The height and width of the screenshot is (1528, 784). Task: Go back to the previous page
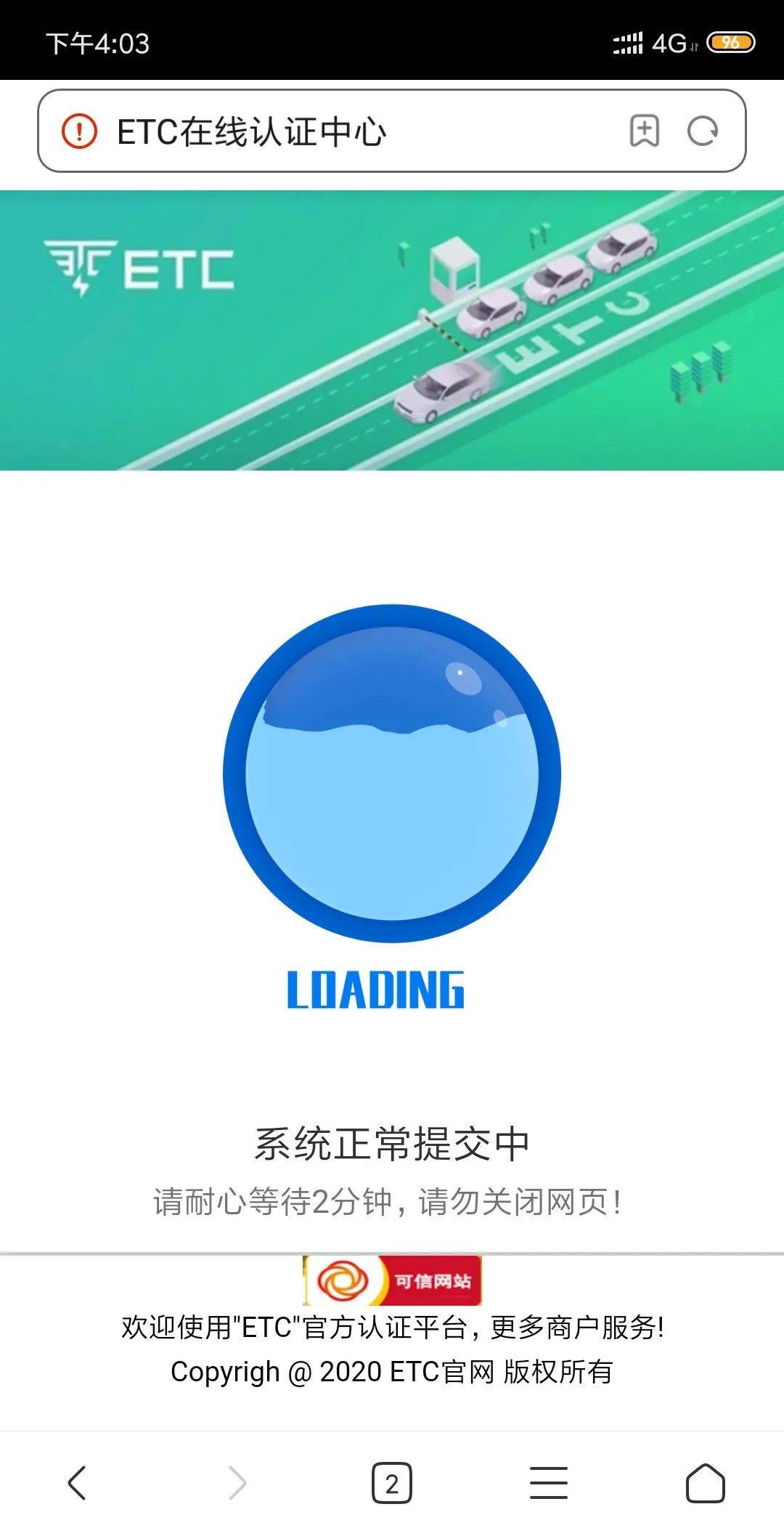(x=78, y=1482)
